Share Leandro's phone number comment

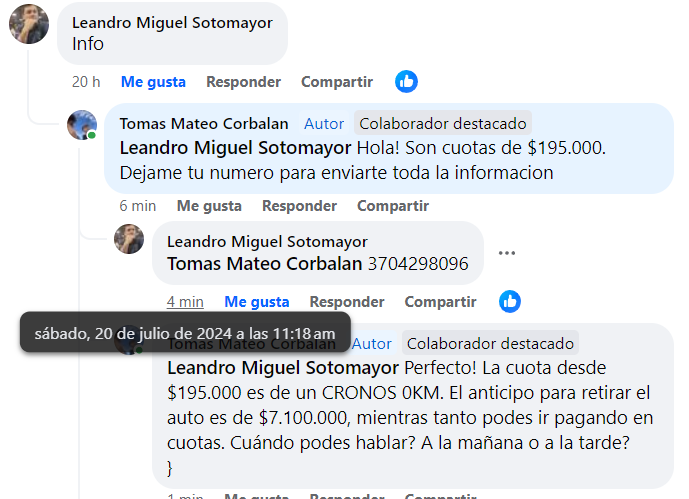point(440,302)
